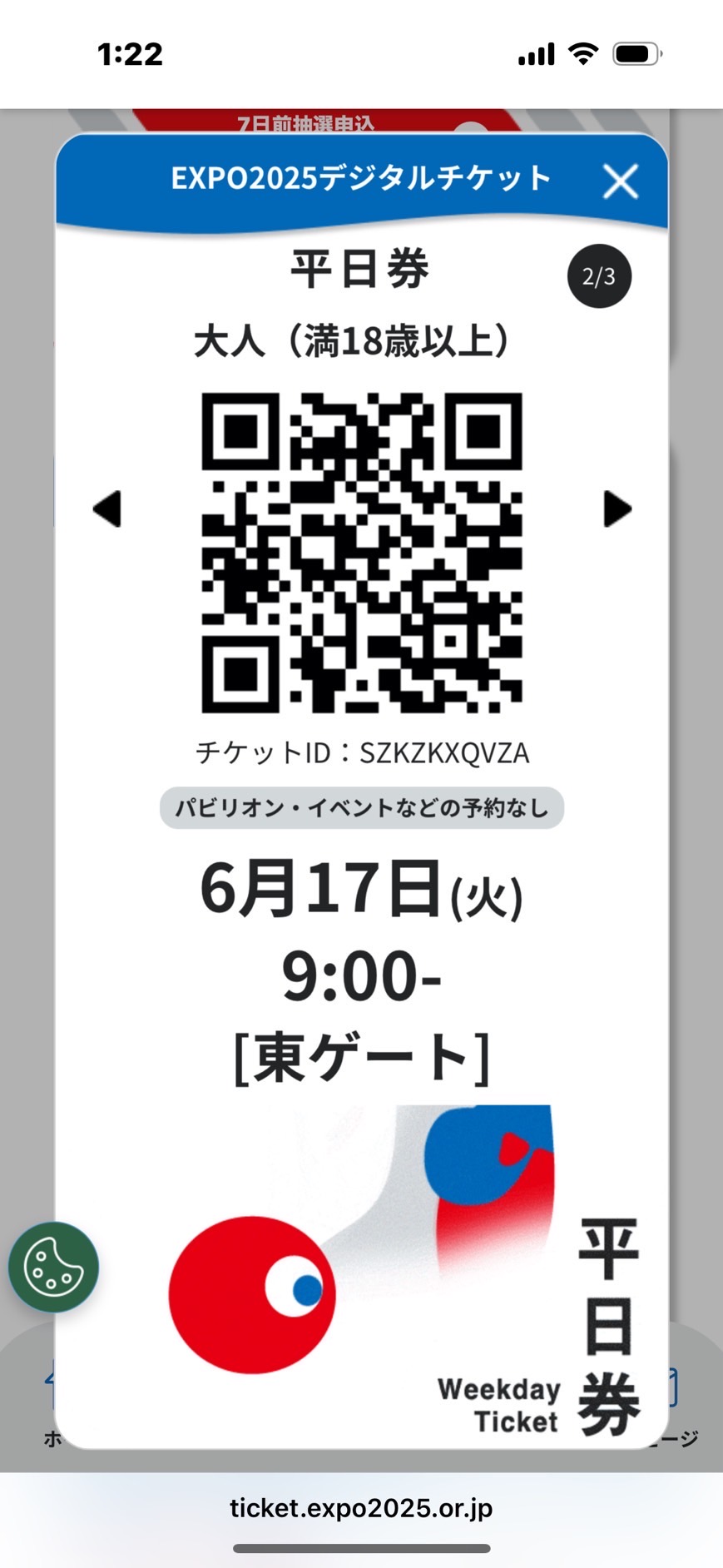Open the cookie settings button
Screen dimensions: 723x1568
(x=54, y=1267)
